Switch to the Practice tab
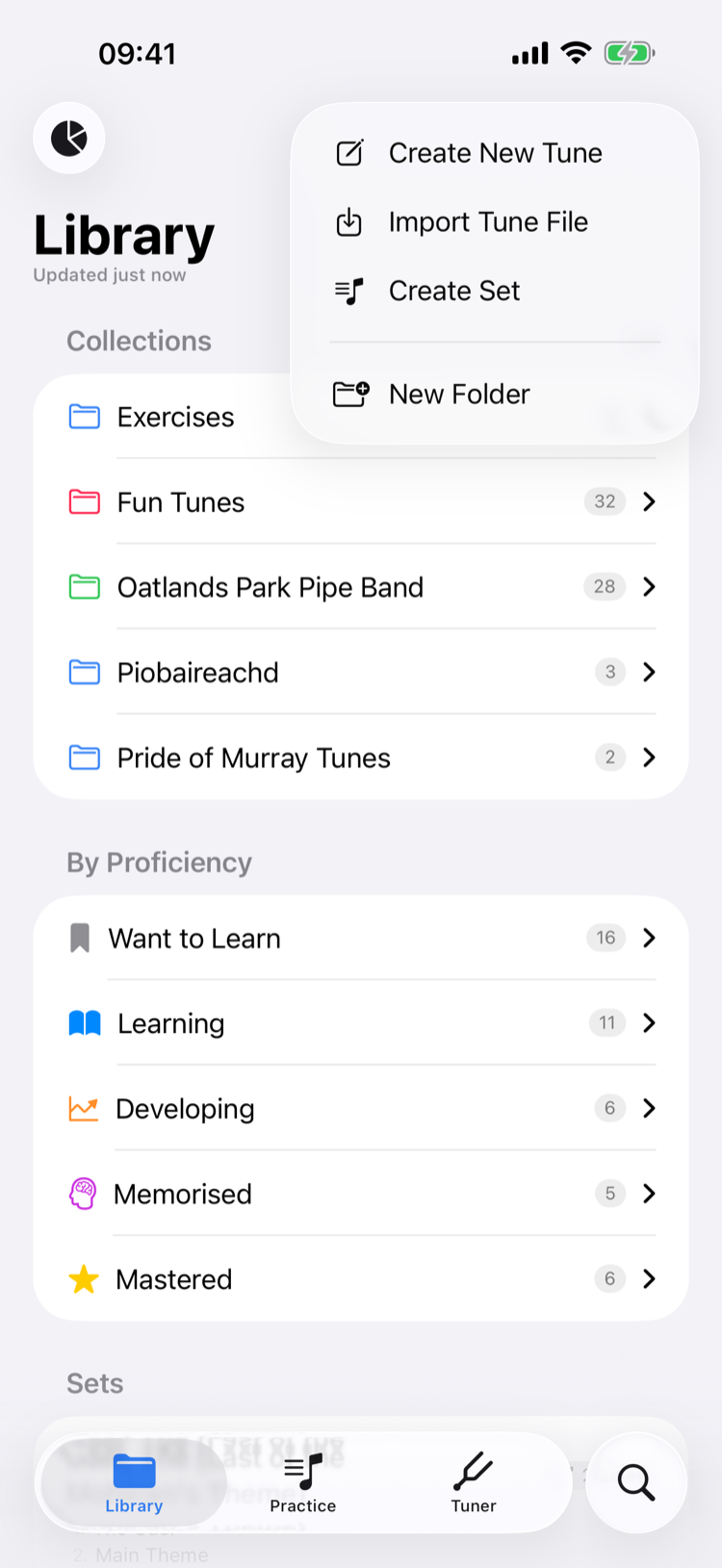 [x=302, y=1482]
